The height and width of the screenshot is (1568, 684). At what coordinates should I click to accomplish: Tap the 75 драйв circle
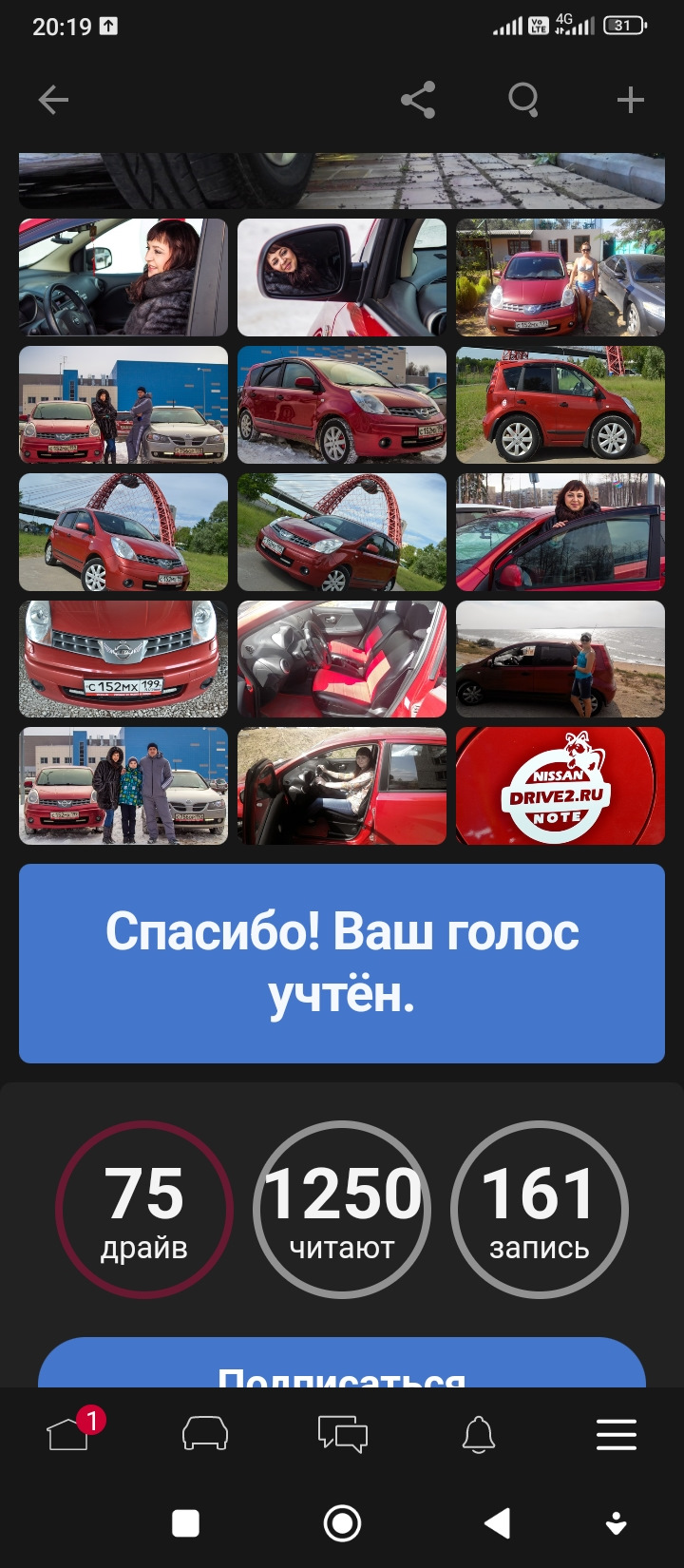point(144,1210)
